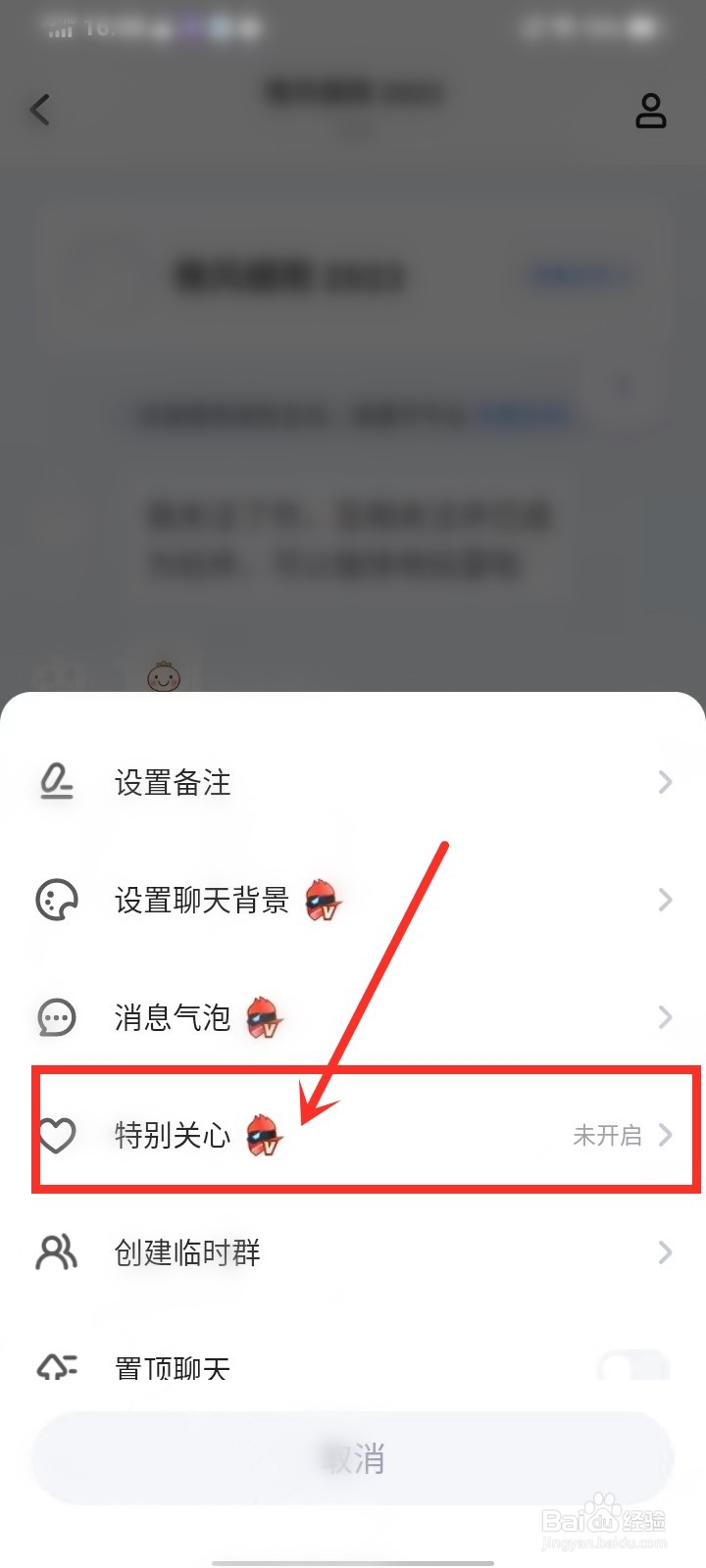Tap the chat bubble icon beside 消息气泡
This screenshot has width=706, height=1568.
point(56,1017)
